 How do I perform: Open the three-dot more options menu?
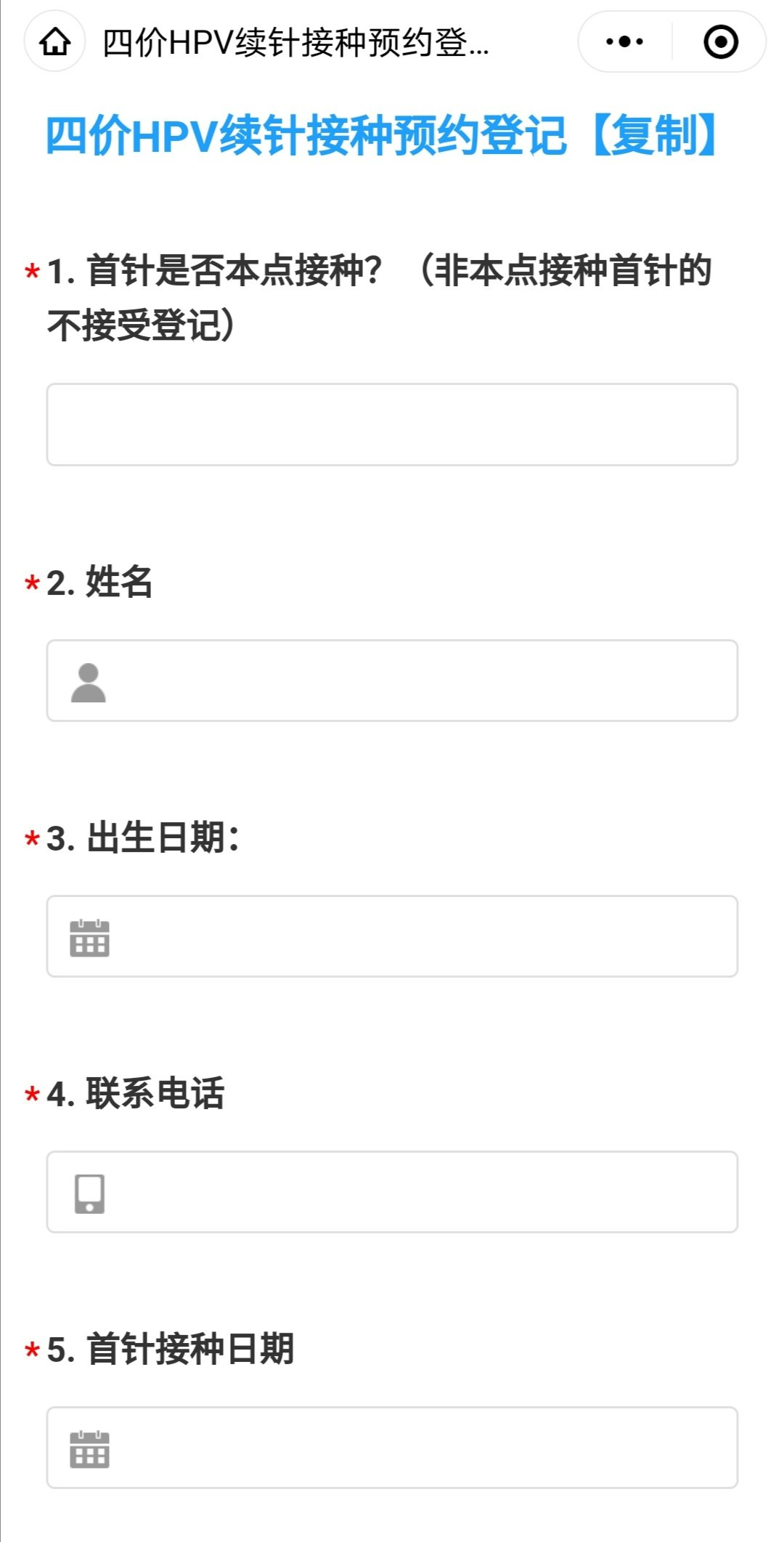(x=624, y=41)
